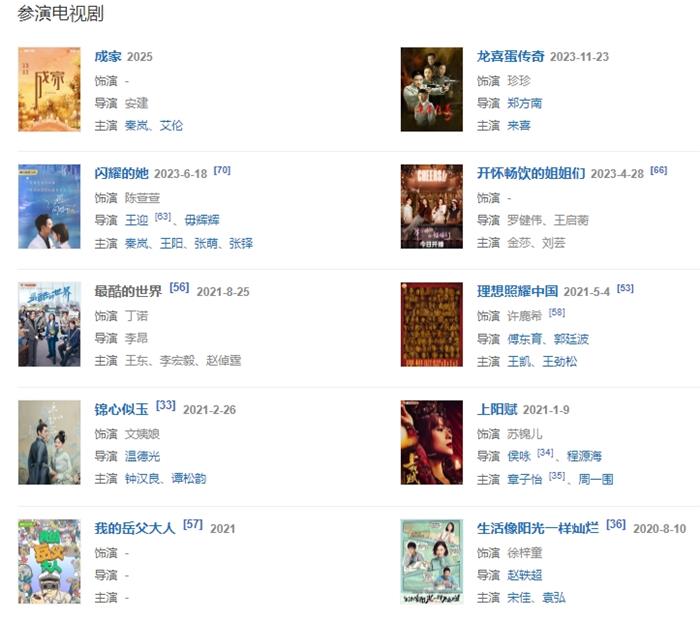The image size is (700, 620).
Task: Open the 上阳赋 series link
Action: 496,409
